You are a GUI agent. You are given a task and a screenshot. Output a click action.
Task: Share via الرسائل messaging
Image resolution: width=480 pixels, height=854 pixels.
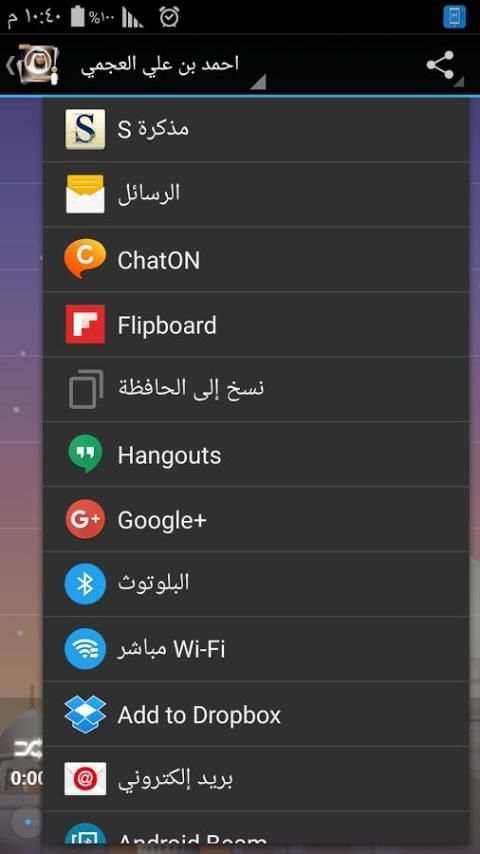coord(256,194)
